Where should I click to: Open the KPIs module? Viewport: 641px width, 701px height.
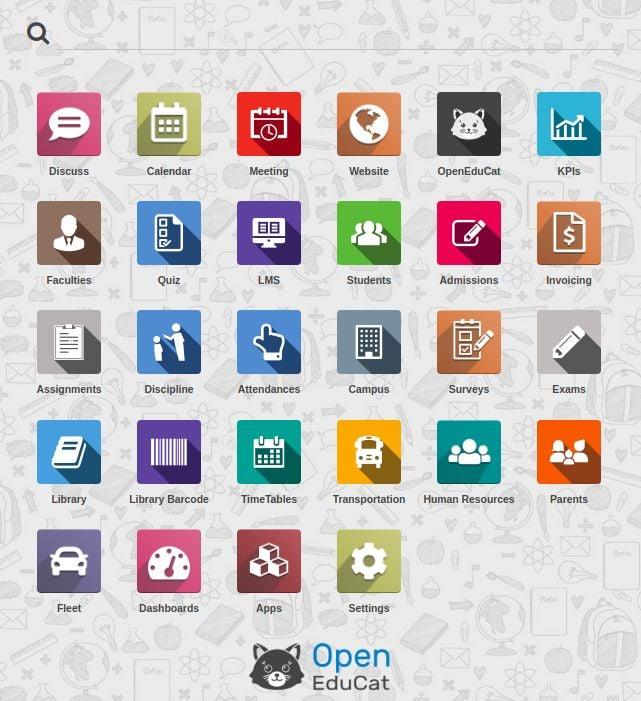569,125
